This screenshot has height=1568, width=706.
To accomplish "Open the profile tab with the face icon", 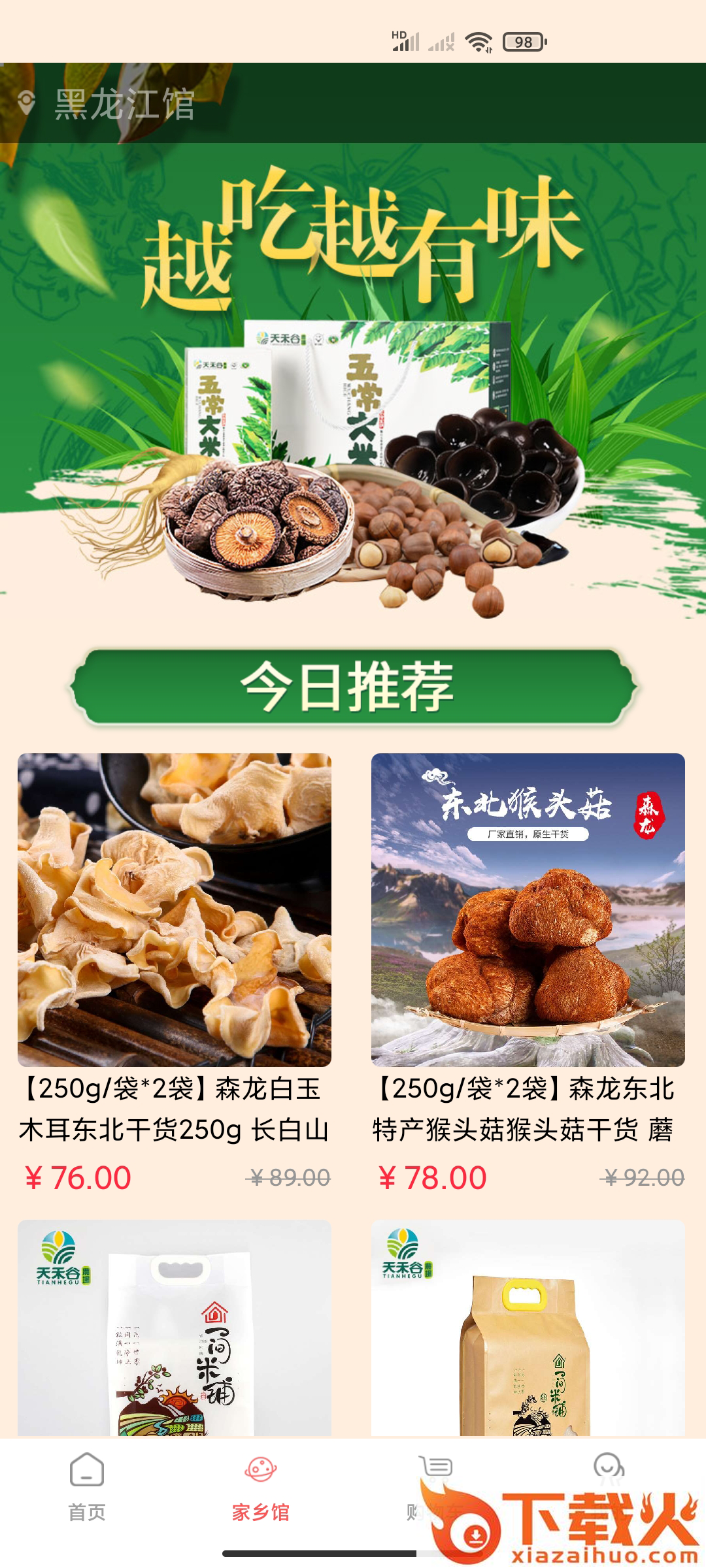I will click(609, 1470).
